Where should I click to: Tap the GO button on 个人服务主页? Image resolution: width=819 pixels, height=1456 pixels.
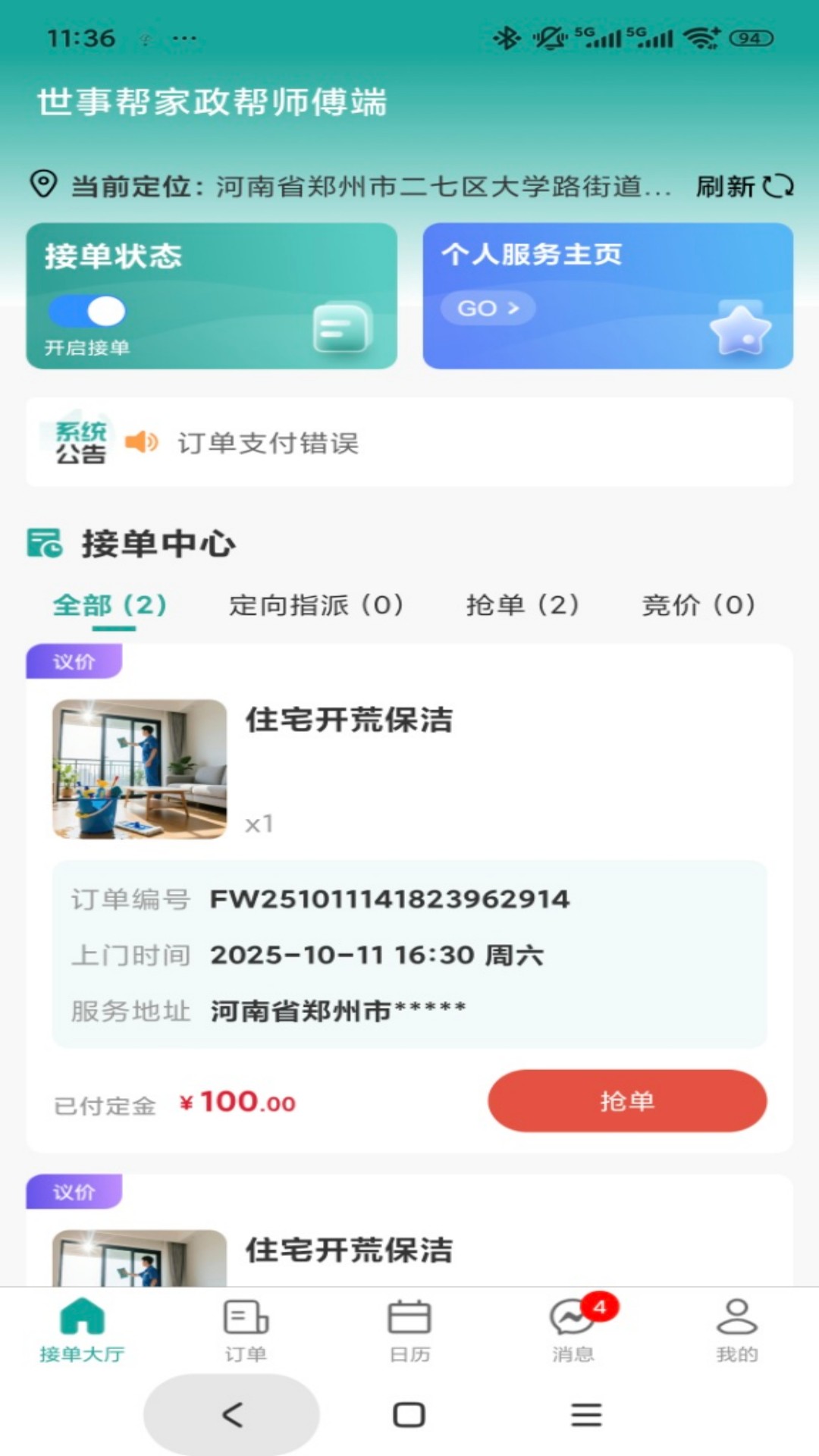click(x=488, y=308)
